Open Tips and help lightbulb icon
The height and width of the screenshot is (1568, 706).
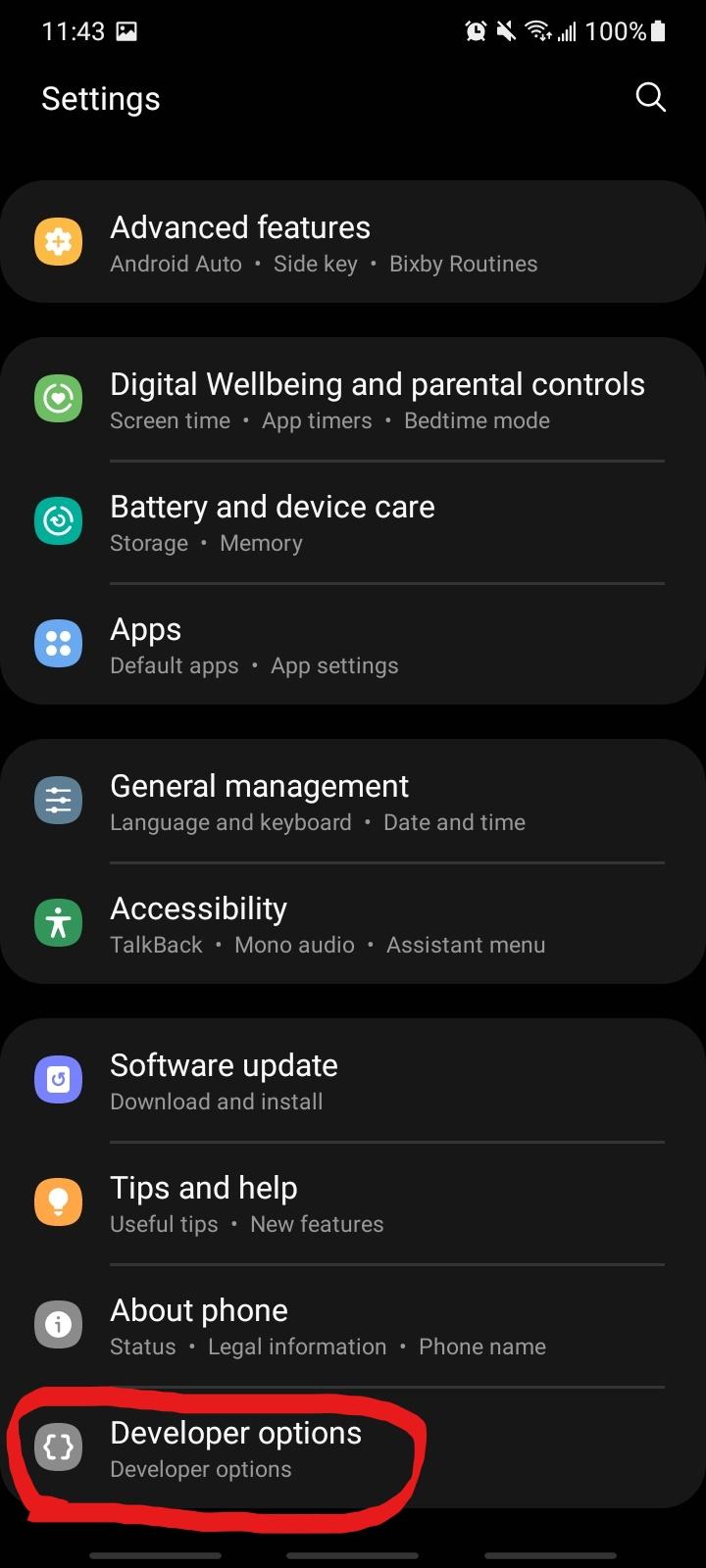(x=58, y=1201)
